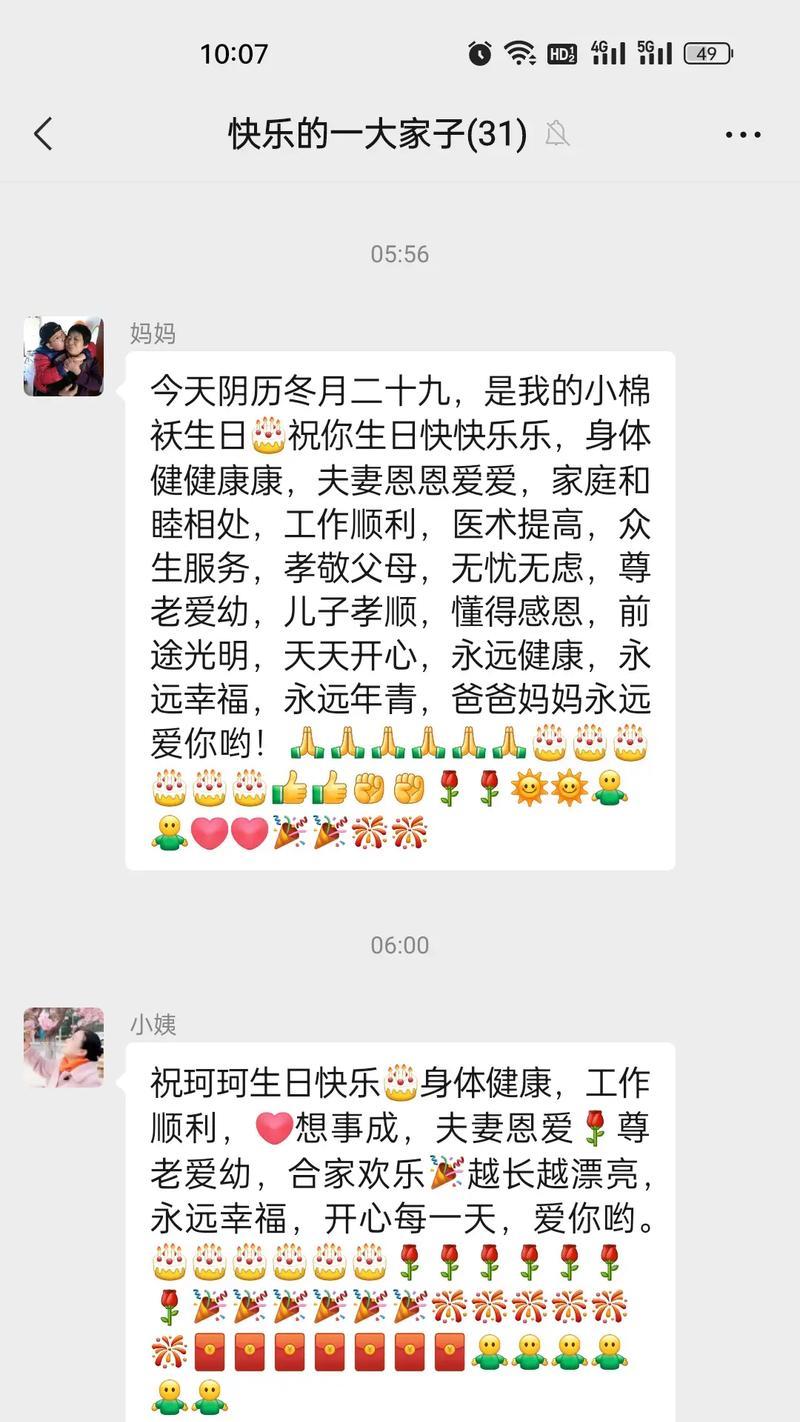Go back to the chat list
The width and height of the screenshot is (800, 1422).
(43, 134)
